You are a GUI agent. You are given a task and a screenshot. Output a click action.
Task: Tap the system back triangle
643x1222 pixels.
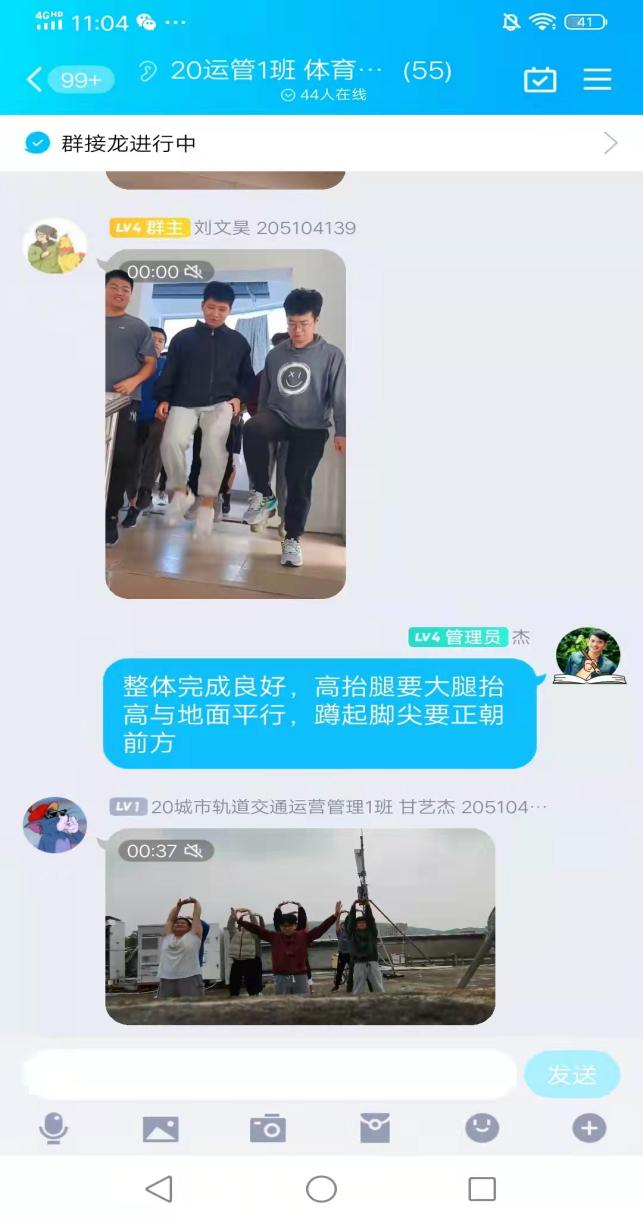point(159,1188)
